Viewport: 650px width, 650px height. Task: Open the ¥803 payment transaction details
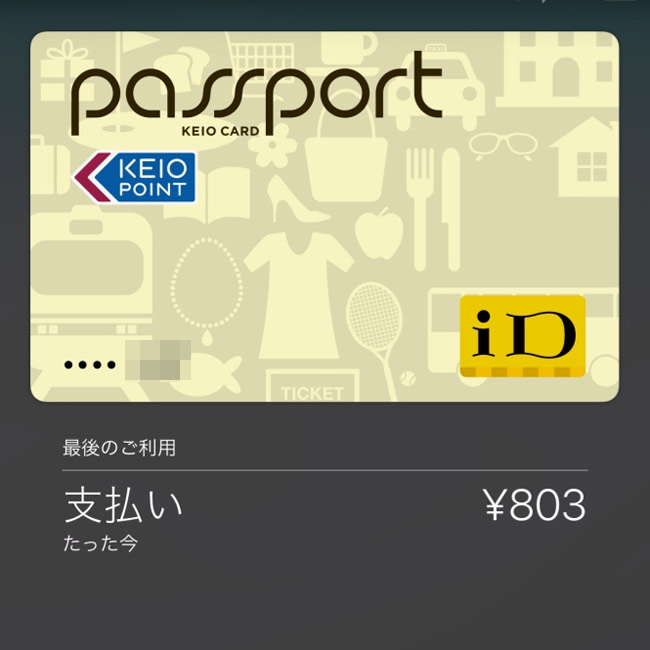pos(324,516)
